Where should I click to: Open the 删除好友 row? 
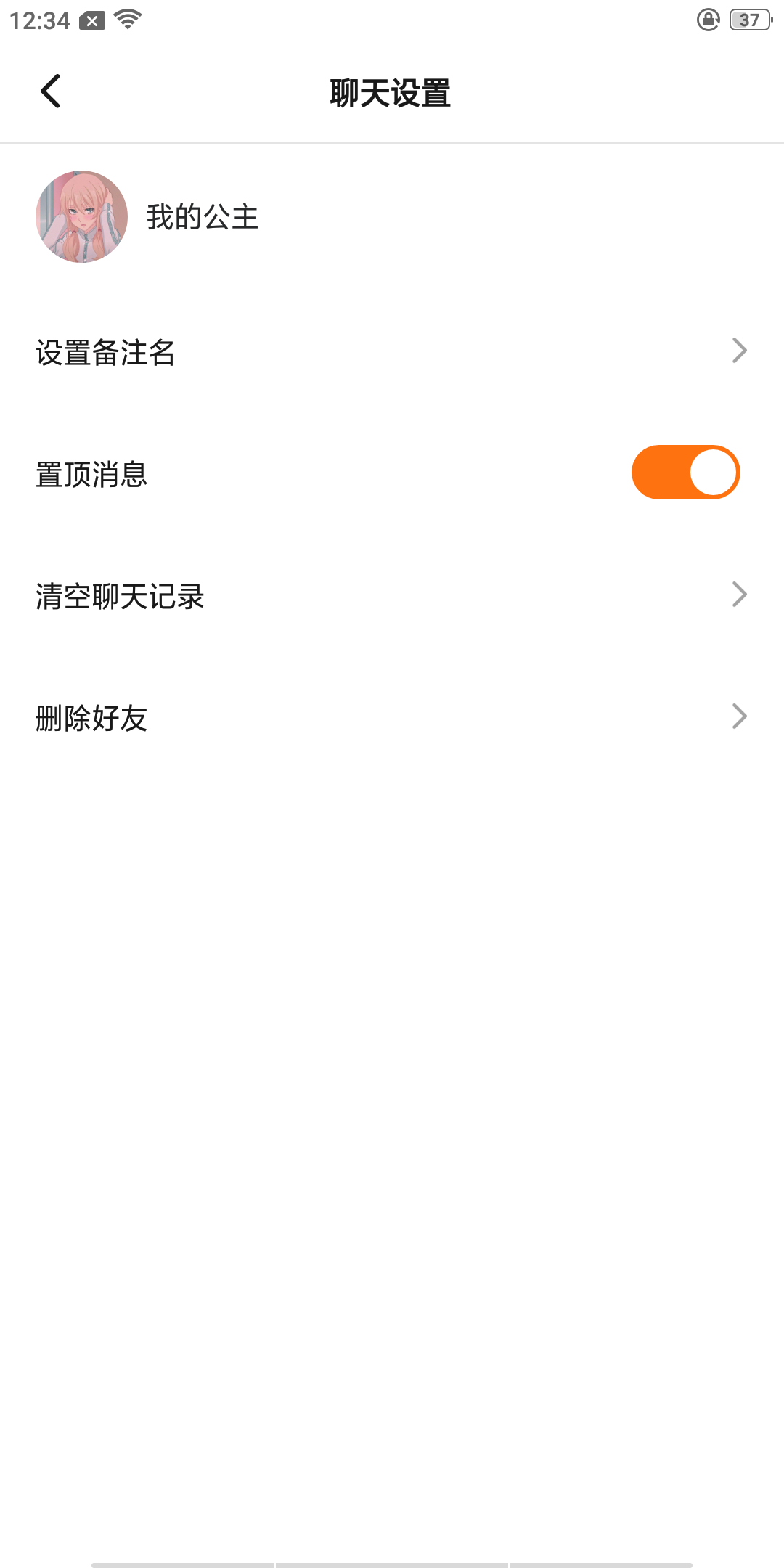[x=392, y=717]
